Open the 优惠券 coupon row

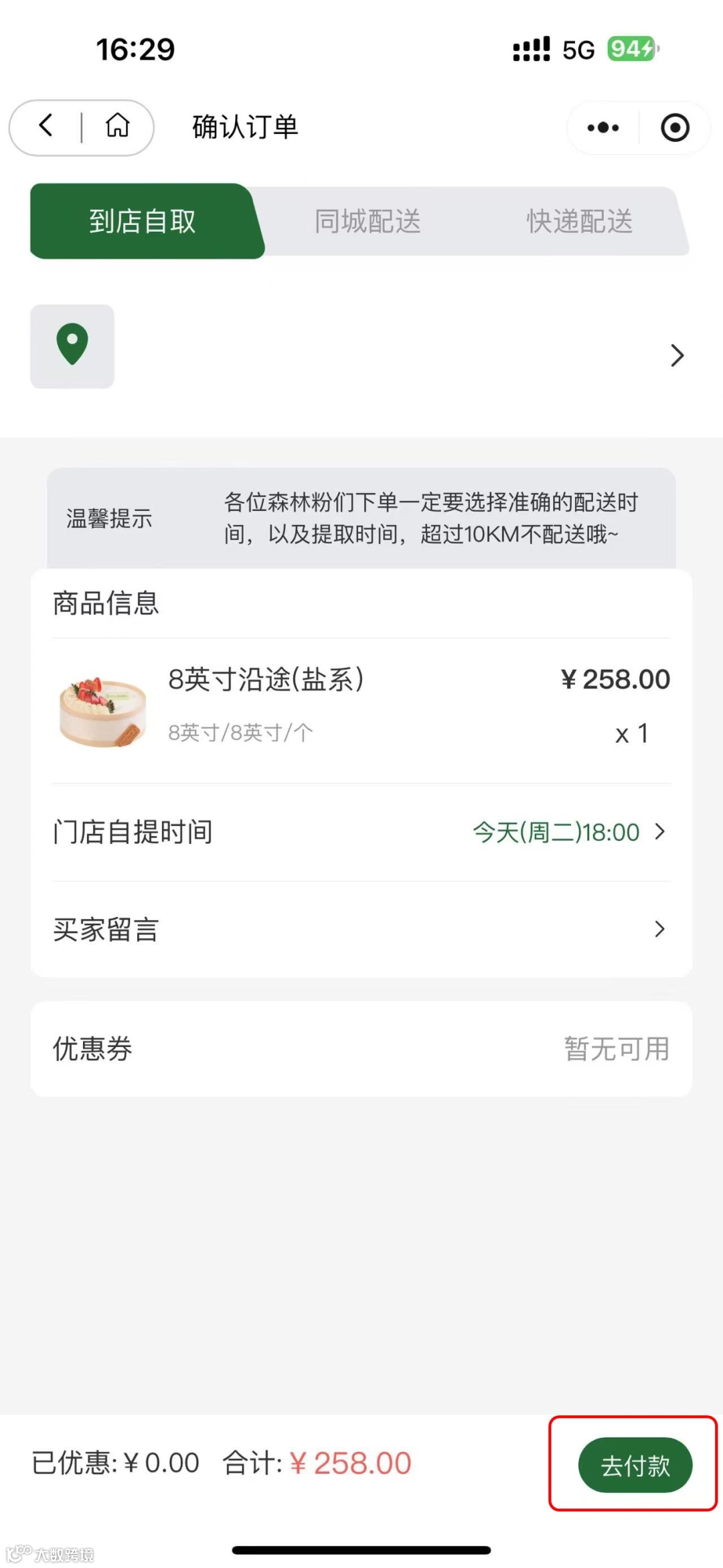(361, 1049)
